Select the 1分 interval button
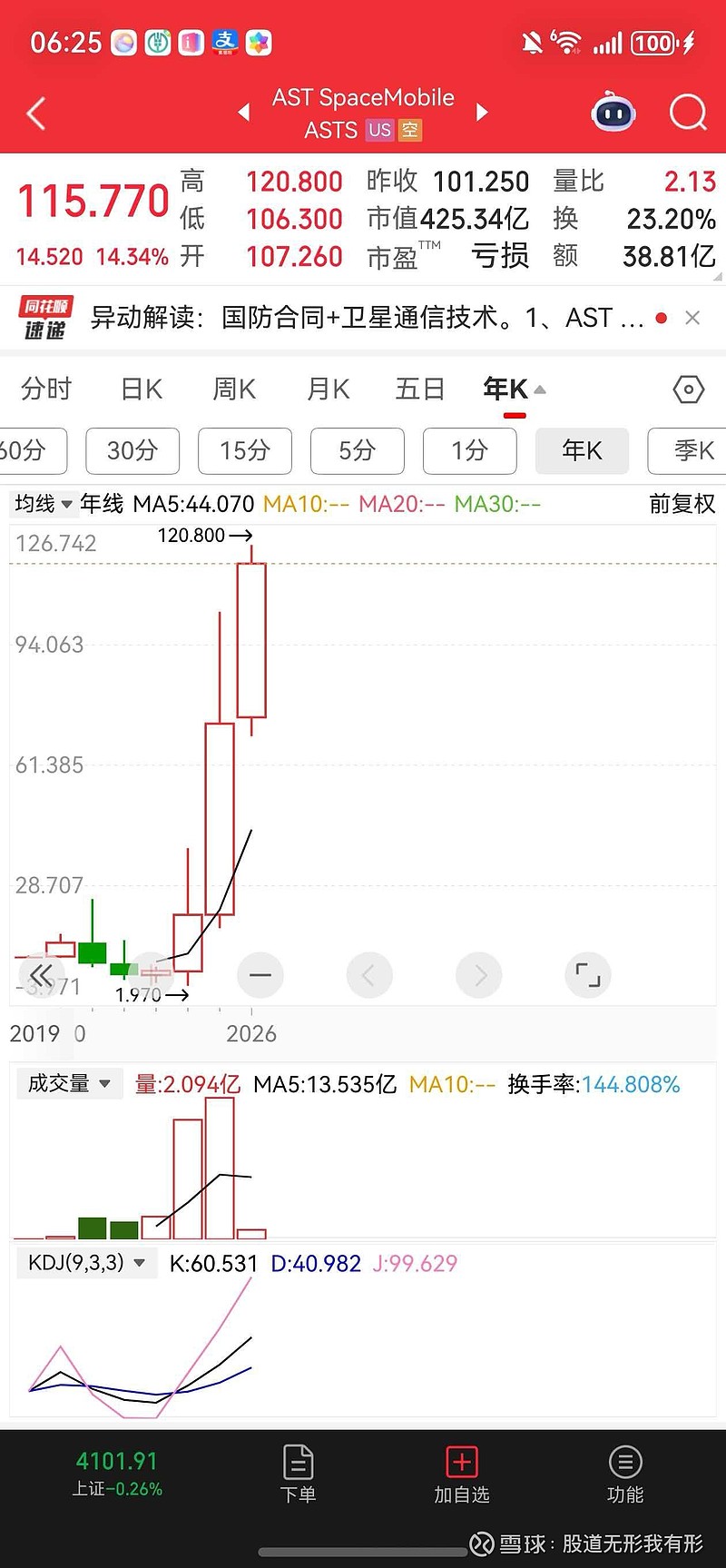This screenshot has height=1568, width=726. (x=469, y=451)
